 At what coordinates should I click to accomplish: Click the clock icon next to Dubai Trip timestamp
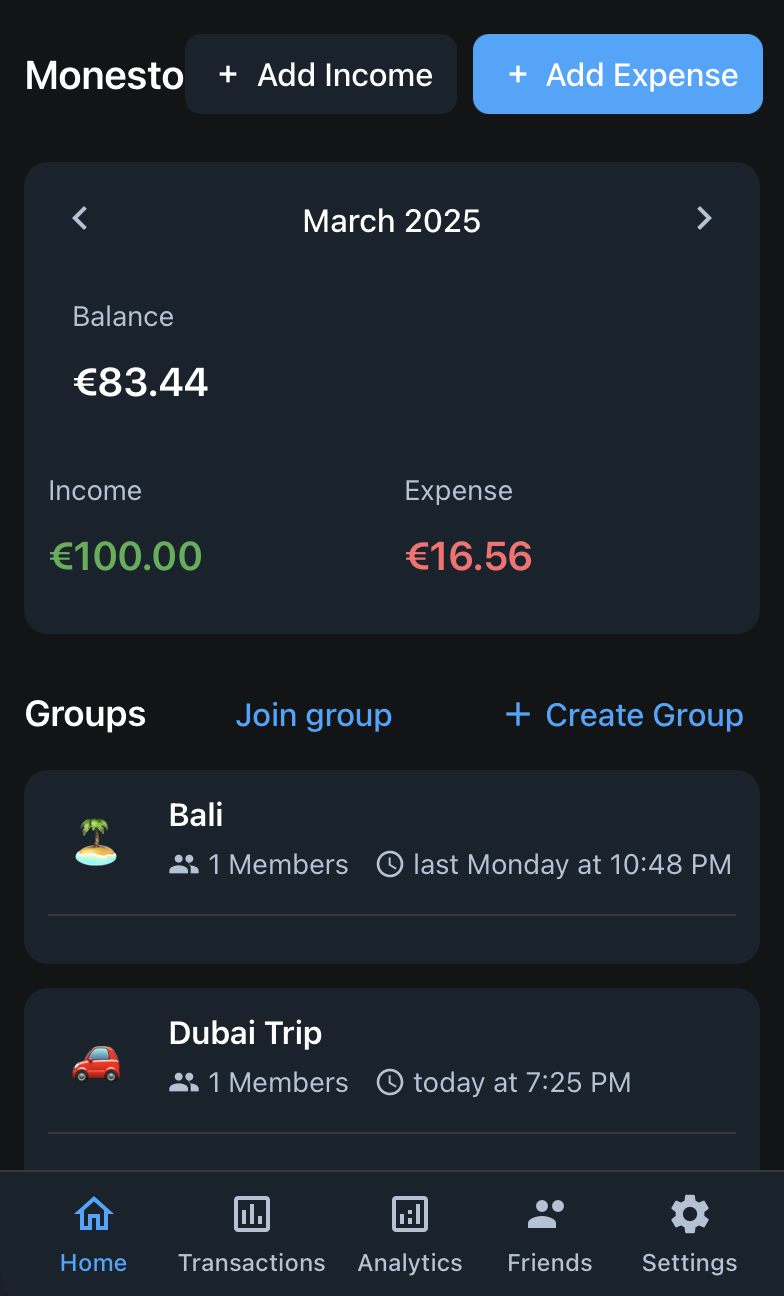tap(389, 1082)
